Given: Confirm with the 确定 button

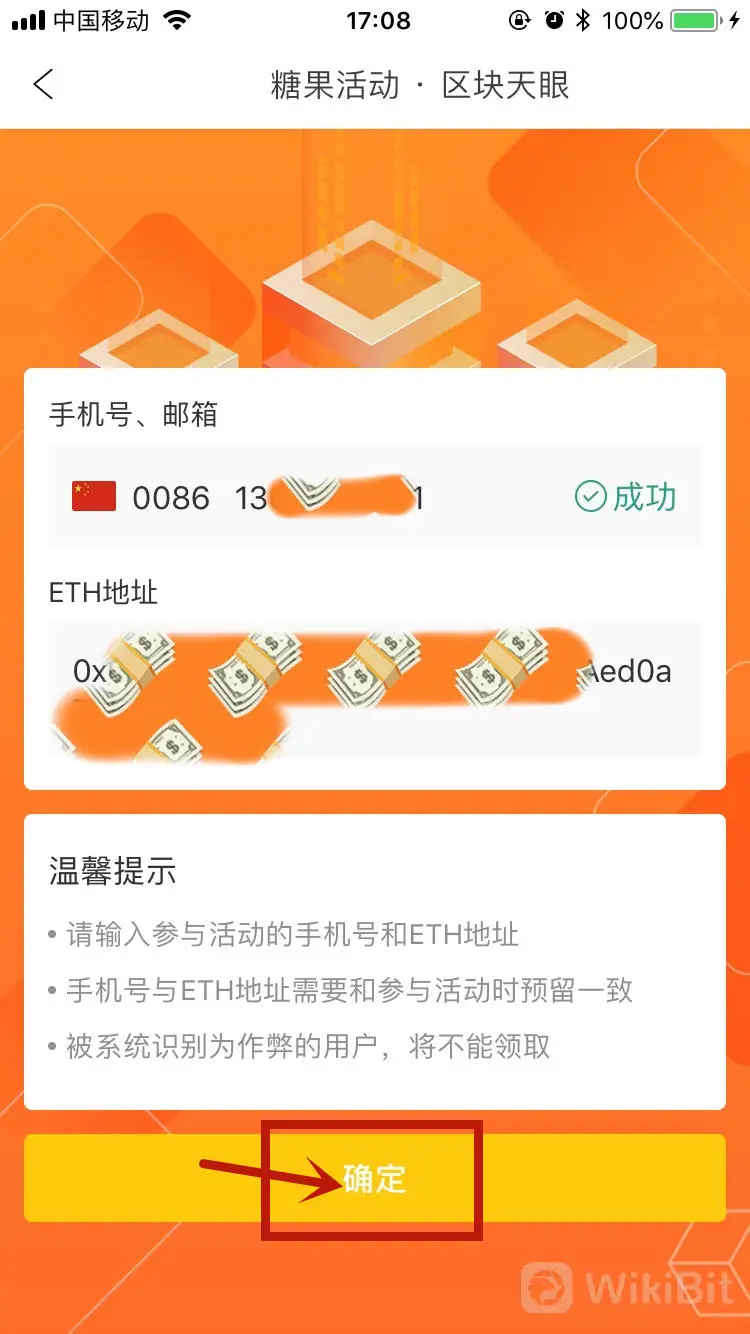Looking at the screenshot, I should click(x=374, y=1178).
